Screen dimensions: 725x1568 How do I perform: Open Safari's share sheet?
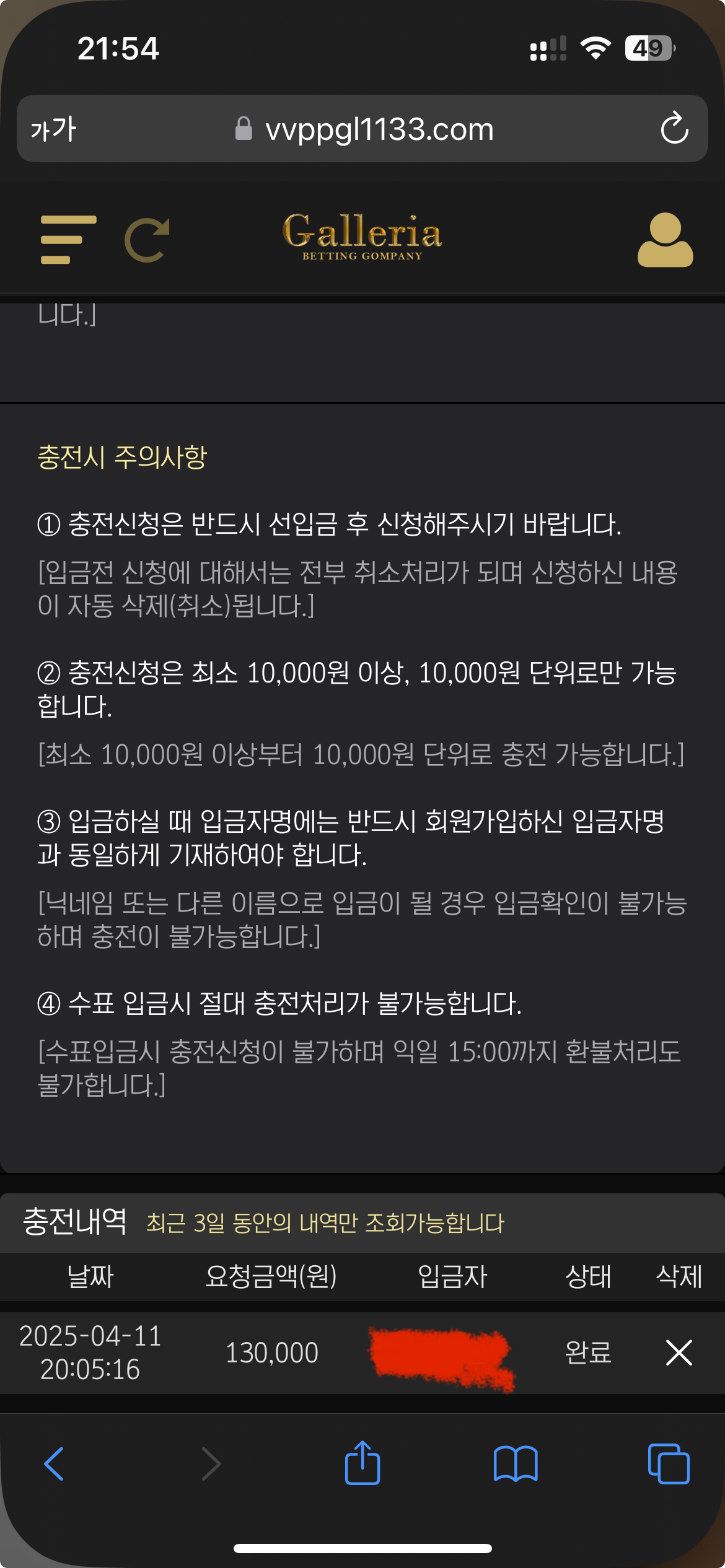(x=362, y=1463)
